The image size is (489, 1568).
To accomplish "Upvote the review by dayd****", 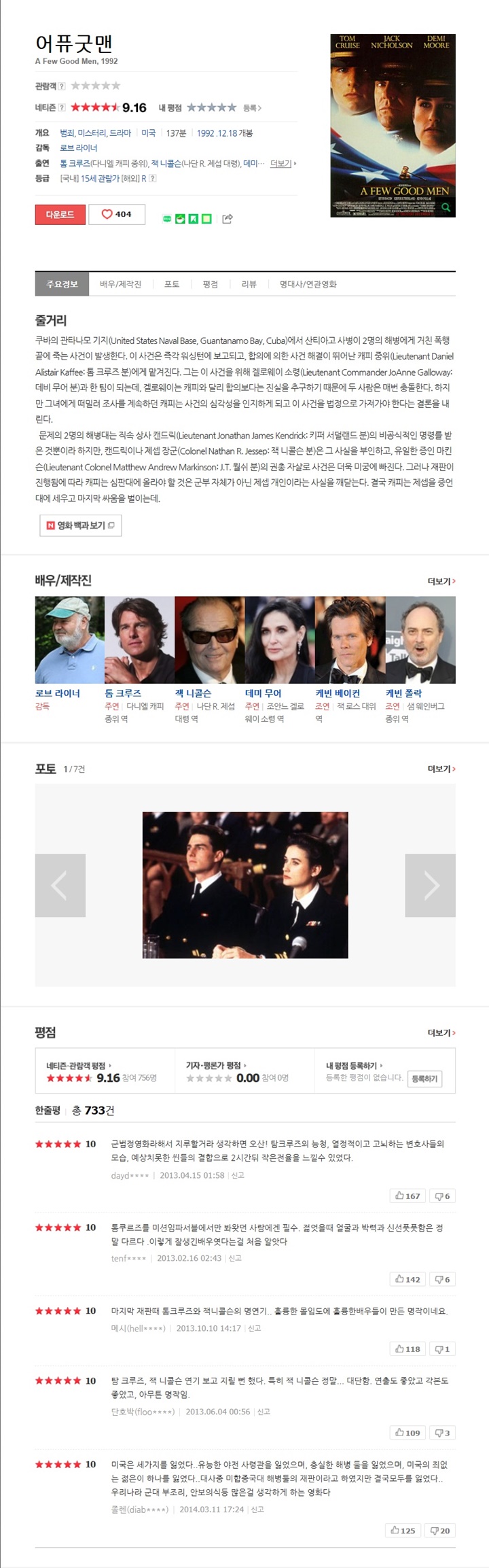I will [407, 1196].
